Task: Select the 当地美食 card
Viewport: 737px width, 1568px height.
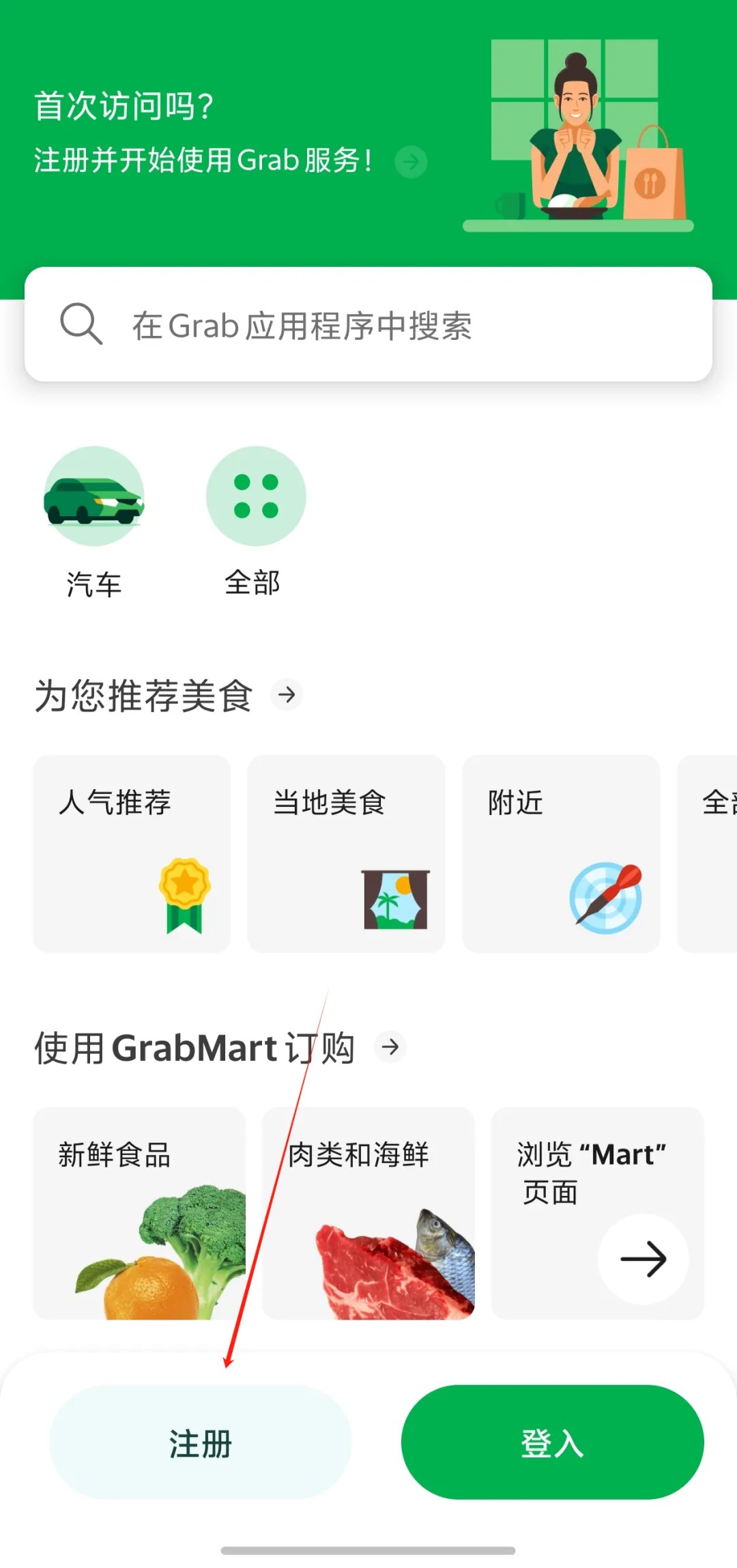Action: click(x=346, y=853)
